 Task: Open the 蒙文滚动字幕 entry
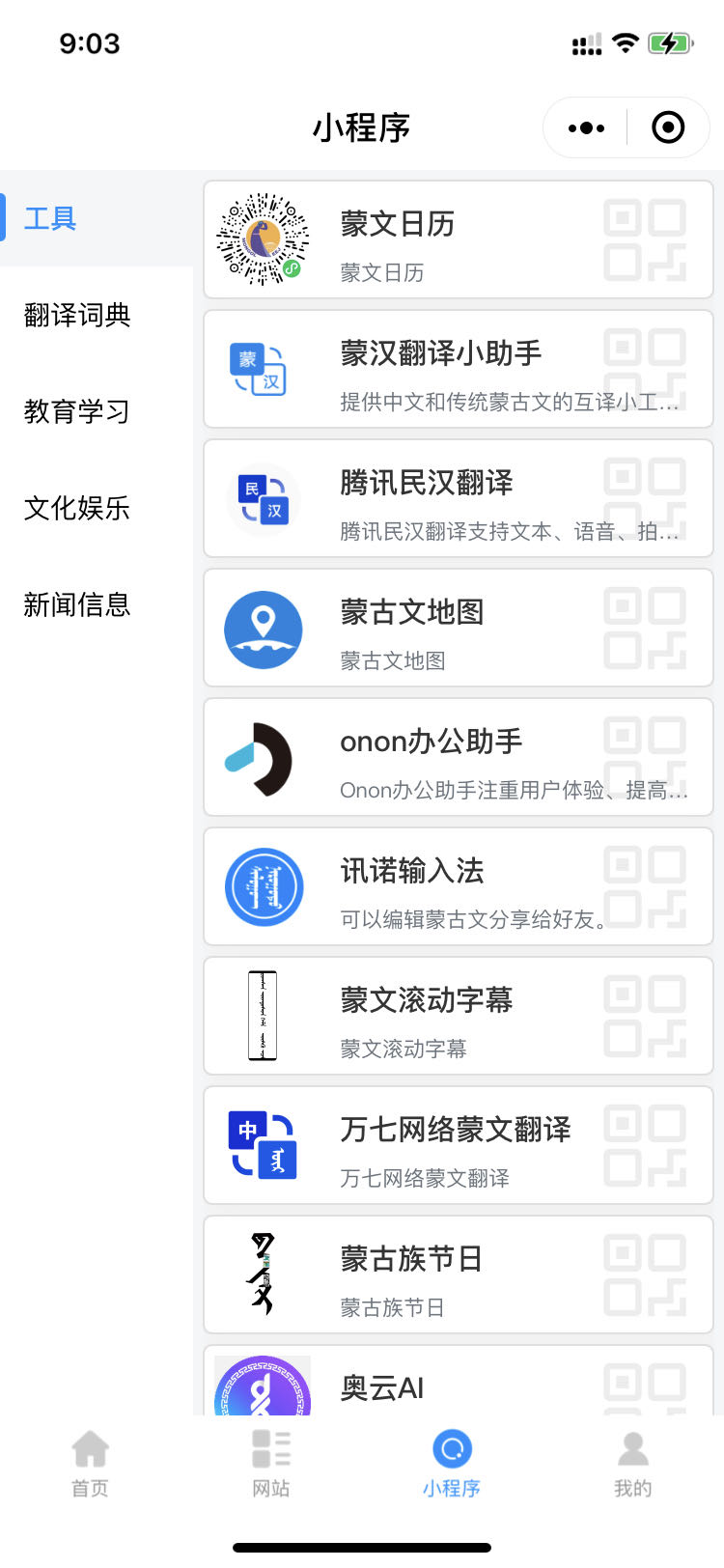tap(458, 1016)
